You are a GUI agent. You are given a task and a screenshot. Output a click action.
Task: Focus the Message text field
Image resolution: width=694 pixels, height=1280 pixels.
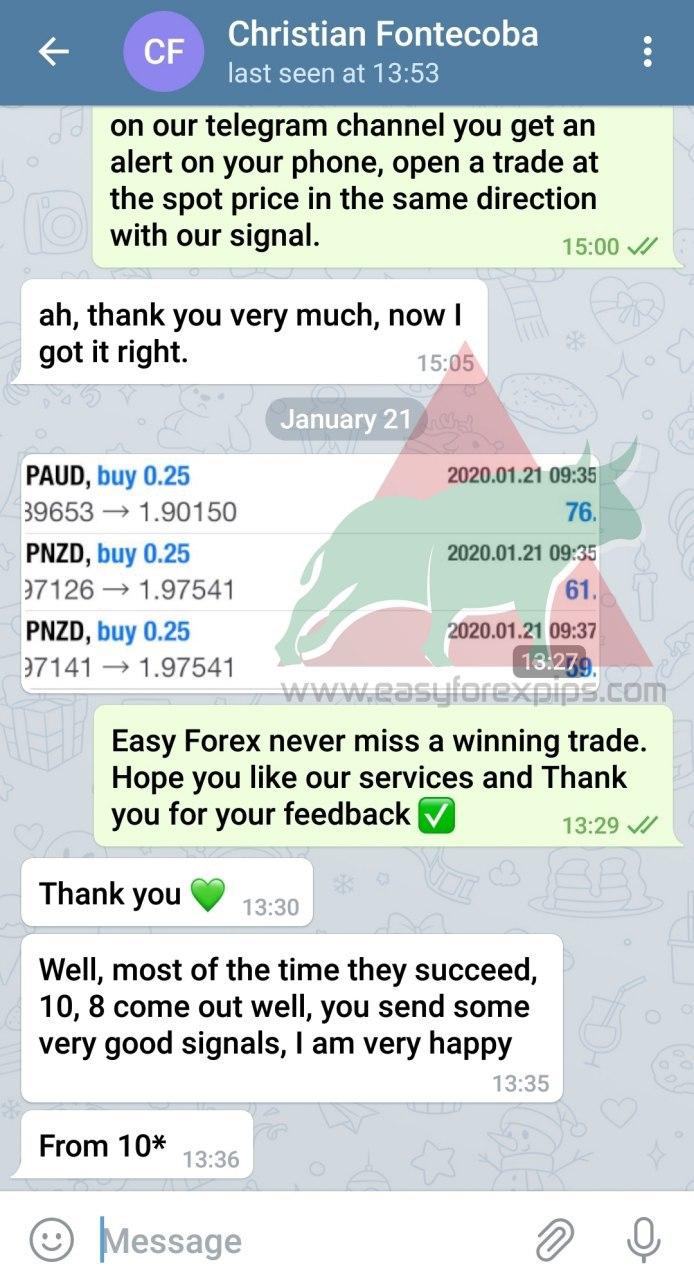(300, 1241)
